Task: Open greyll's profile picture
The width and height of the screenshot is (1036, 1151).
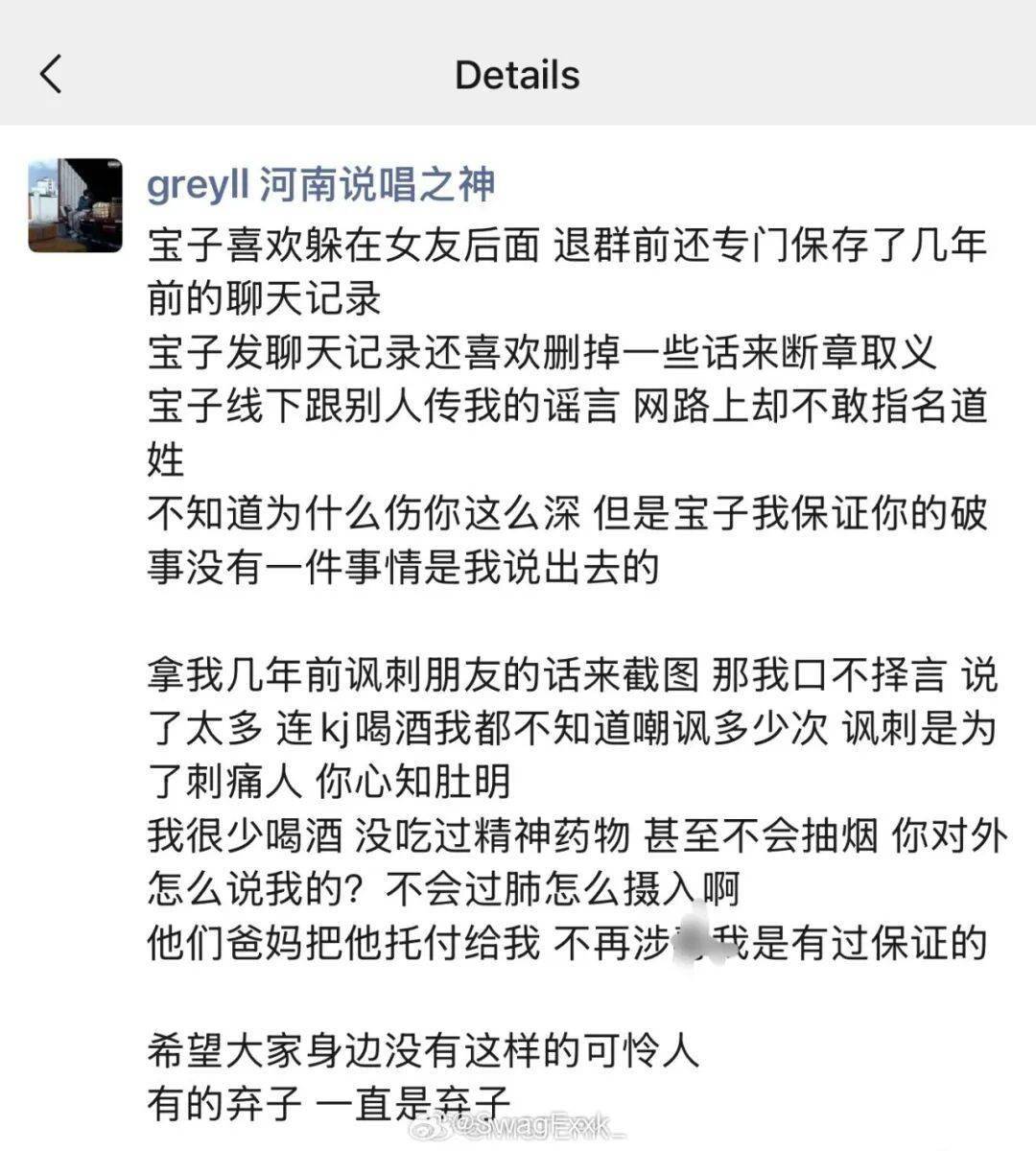Action: [76, 205]
